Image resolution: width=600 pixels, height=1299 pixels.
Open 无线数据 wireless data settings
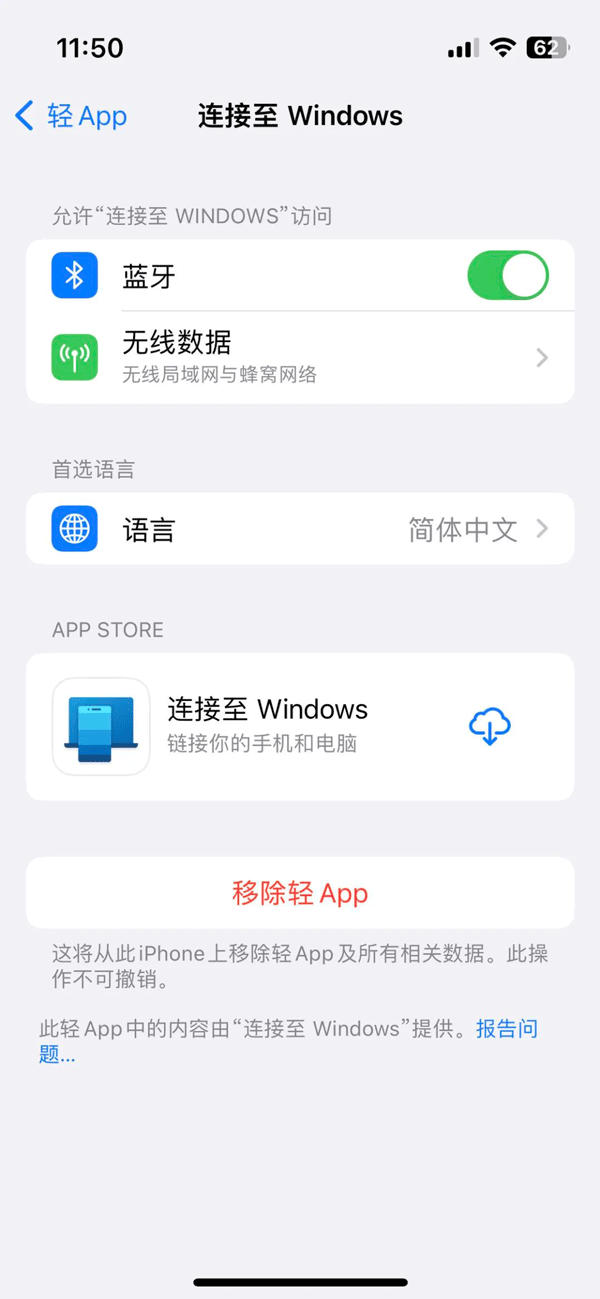(x=300, y=358)
